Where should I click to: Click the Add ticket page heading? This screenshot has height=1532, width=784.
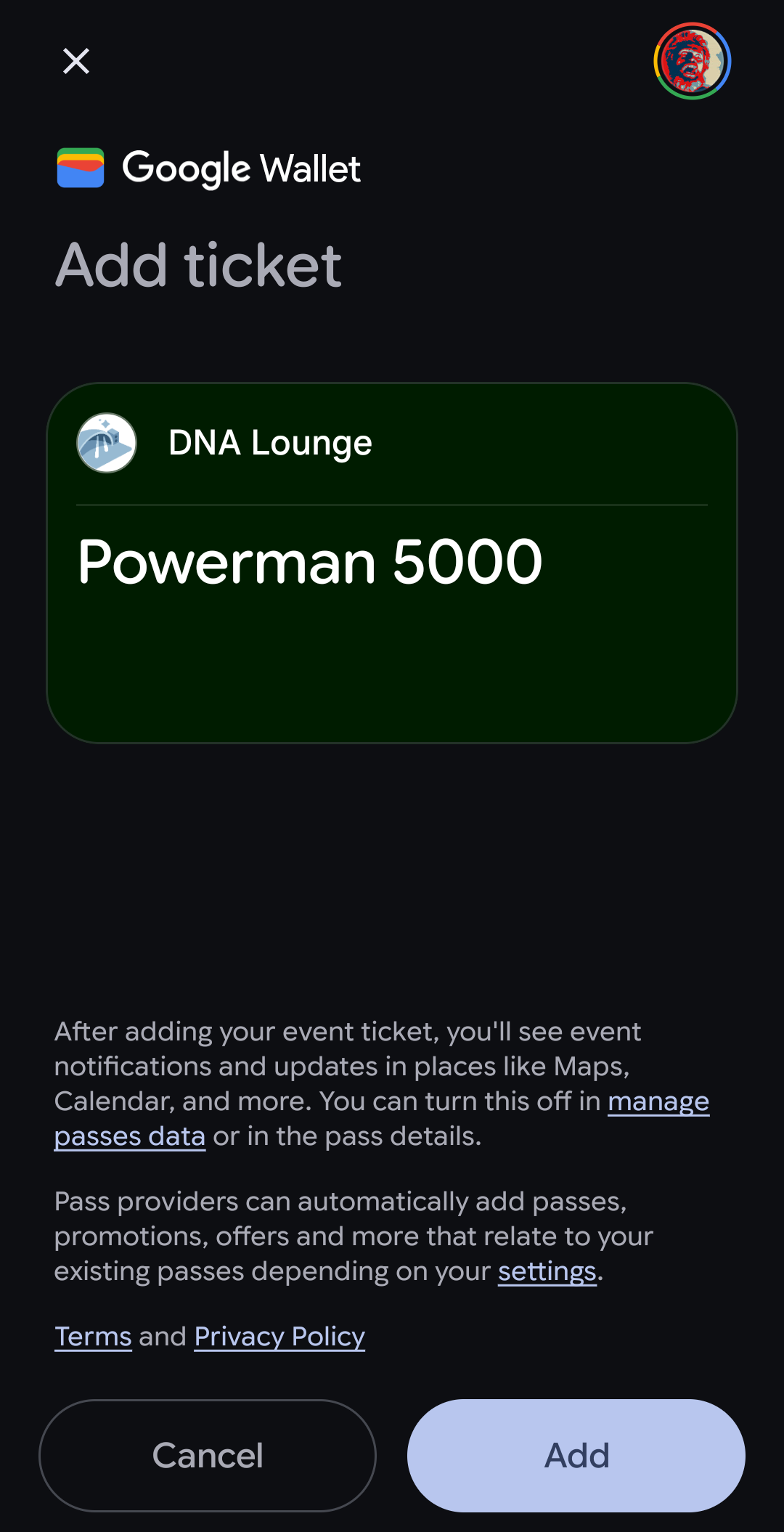(198, 264)
